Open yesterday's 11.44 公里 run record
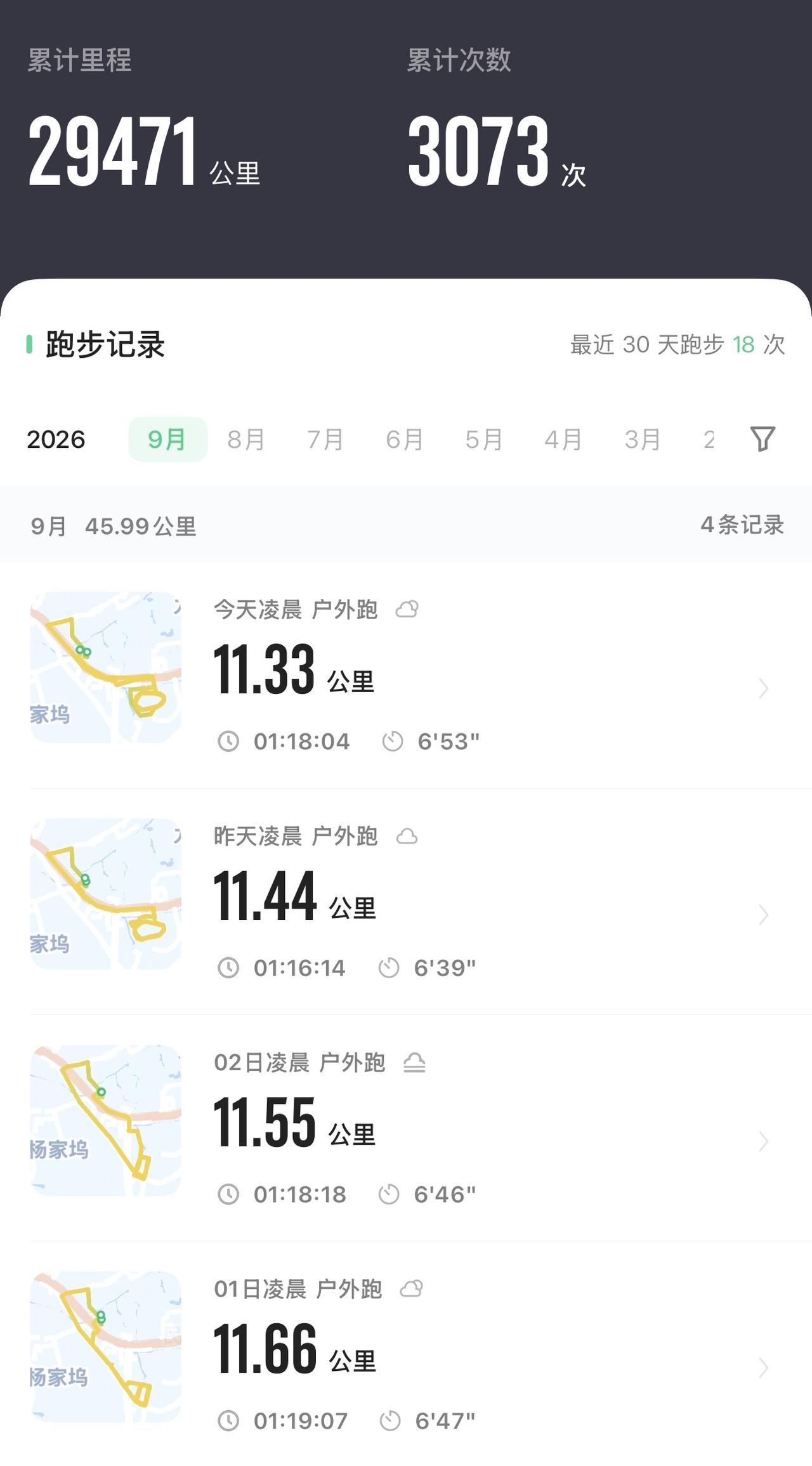Image resolution: width=812 pixels, height=1466 pixels. [x=406, y=901]
